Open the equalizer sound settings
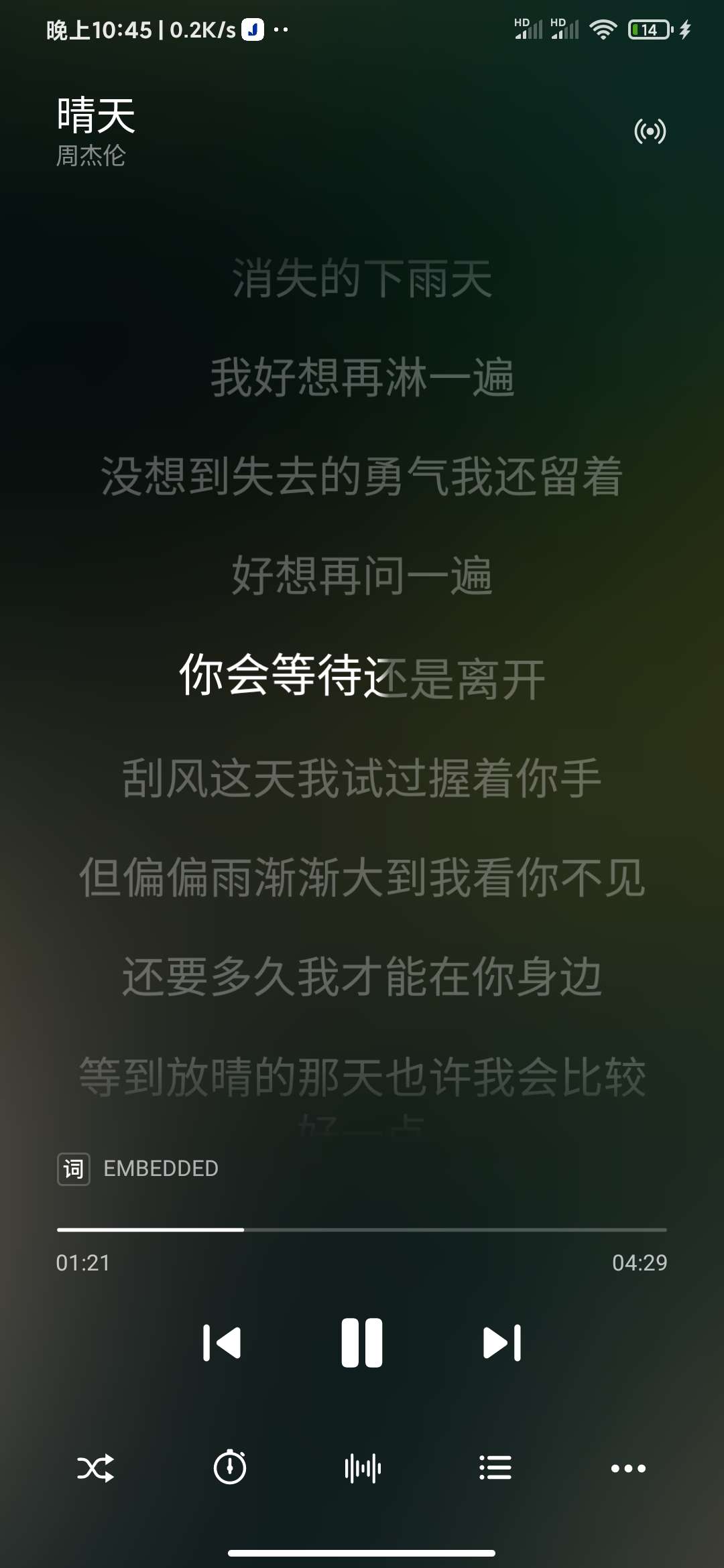This screenshot has height=1568, width=724. pyautogui.click(x=362, y=1469)
